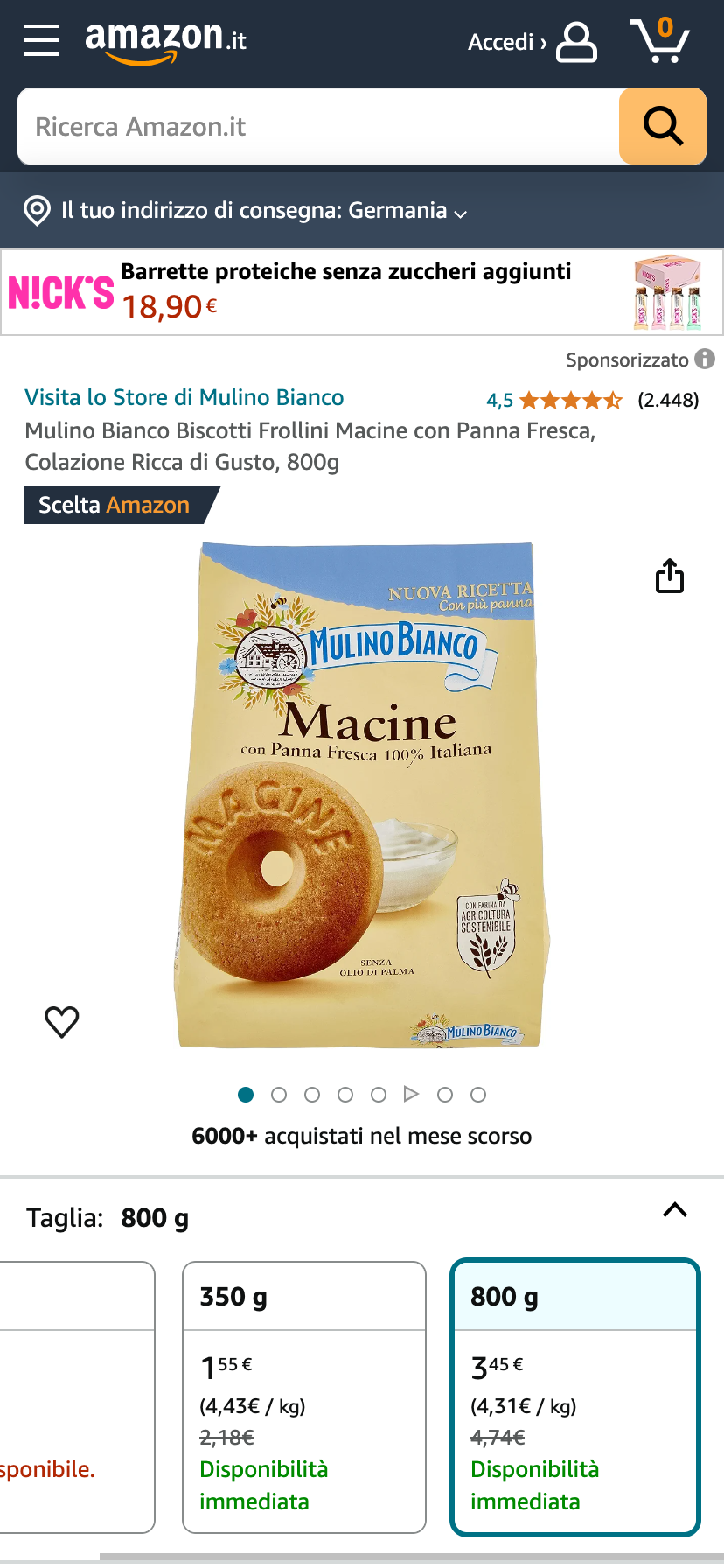Open the hamburger navigation menu
Image resolution: width=724 pixels, height=1568 pixels.
click(x=42, y=40)
